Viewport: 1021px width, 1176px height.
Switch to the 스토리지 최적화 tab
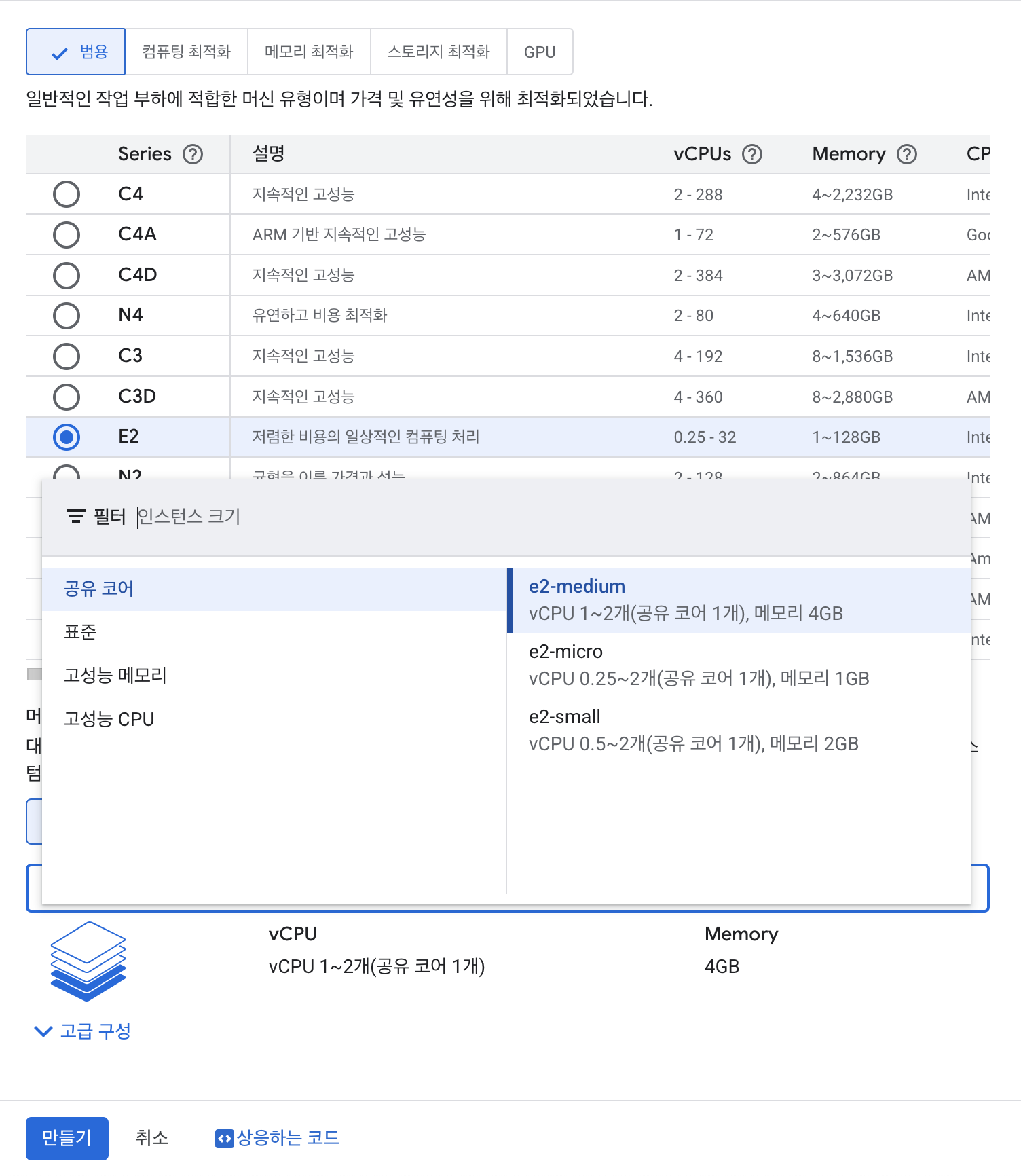[439, 52]
